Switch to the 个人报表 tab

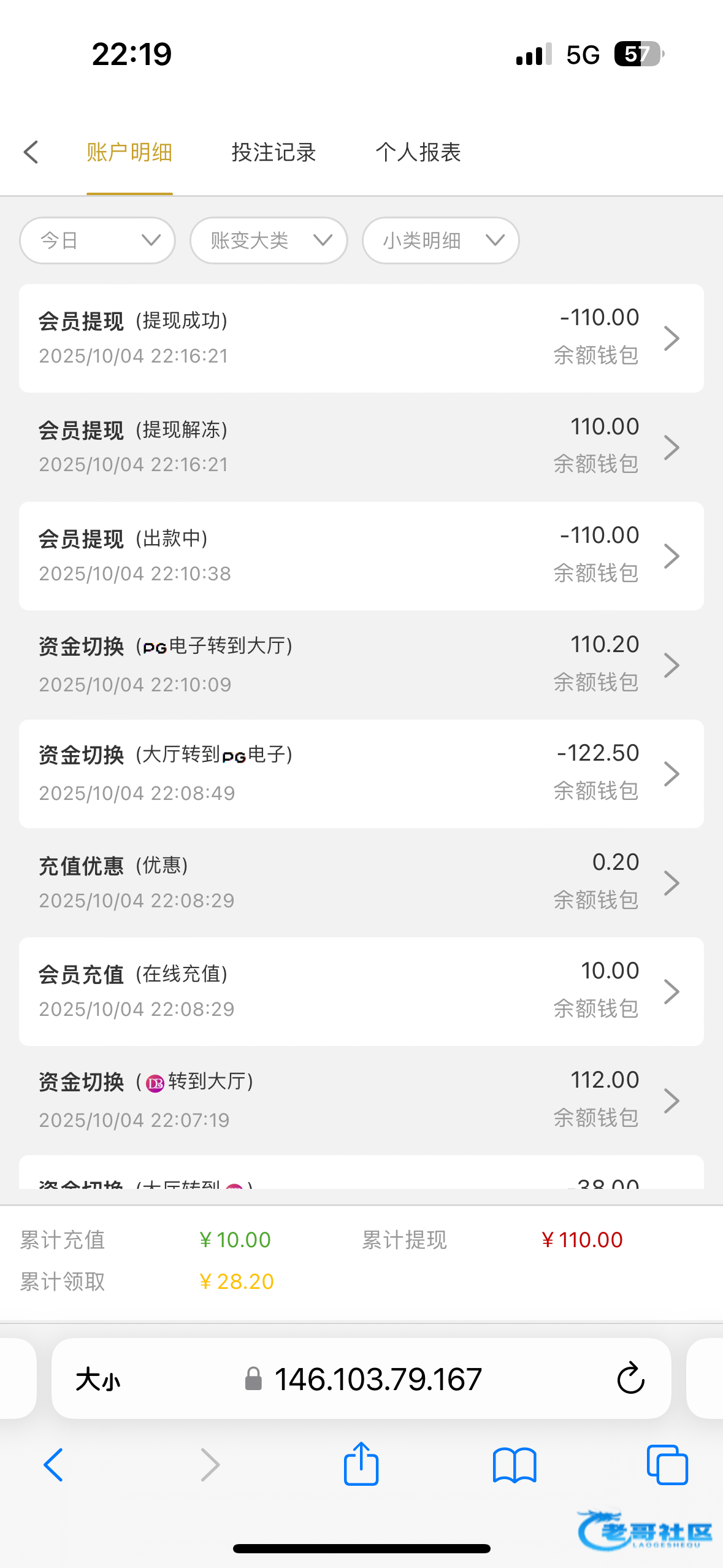[418, 152]
